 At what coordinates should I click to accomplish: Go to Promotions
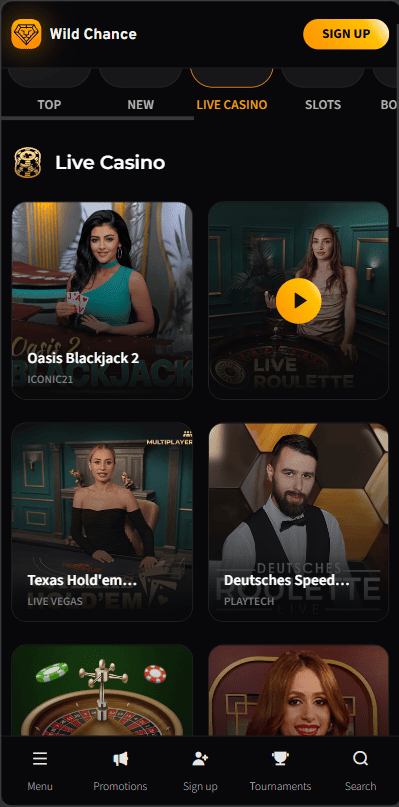[120, 771]
